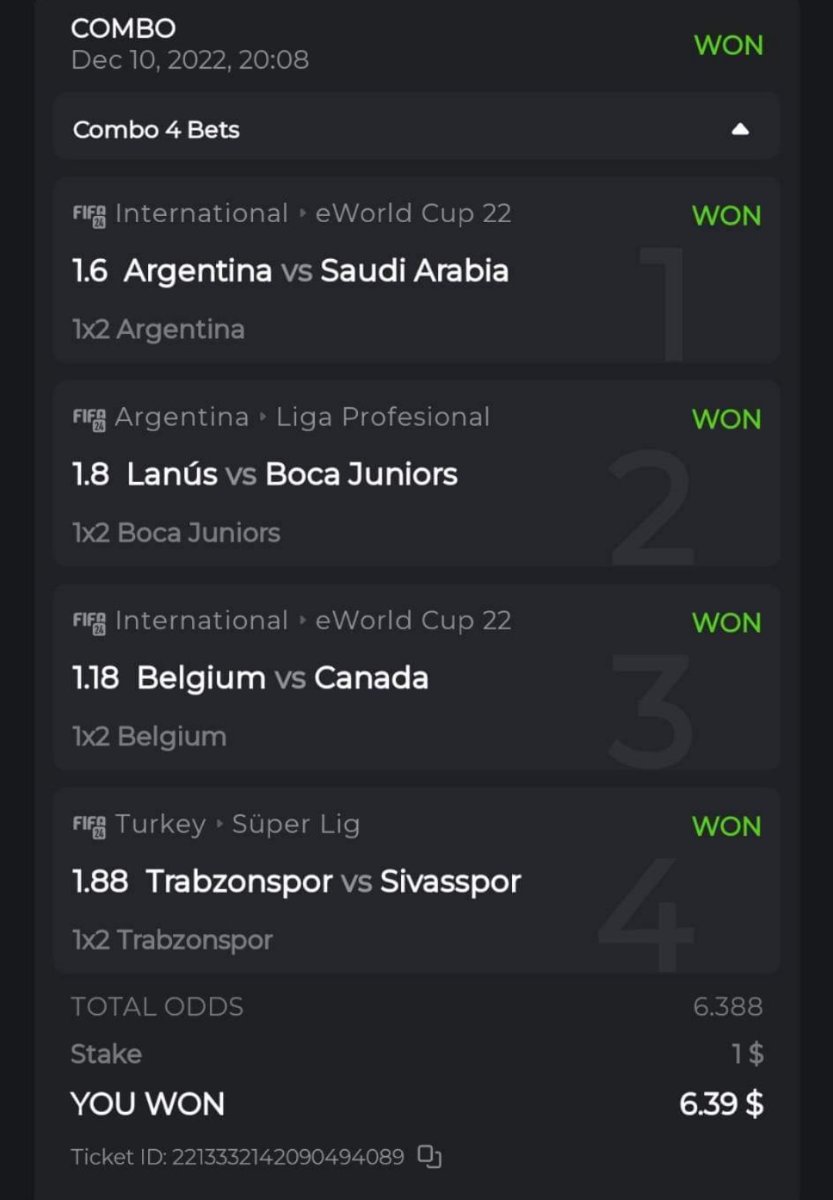The image size is (833, 1200).
Task: Copy the ticket ID
Action: point(429,1157)
